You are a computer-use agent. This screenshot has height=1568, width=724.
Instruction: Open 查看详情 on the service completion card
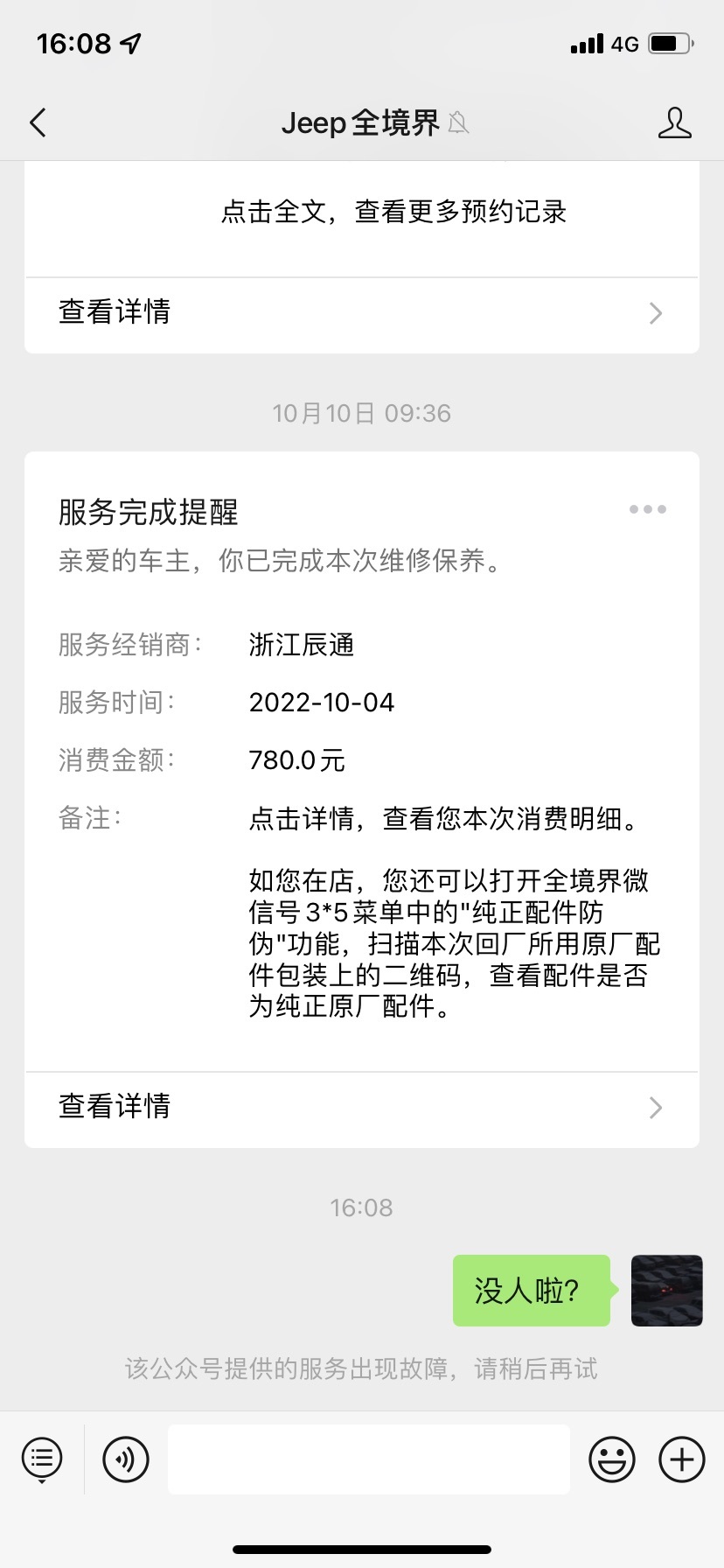tap(115, 1108)
